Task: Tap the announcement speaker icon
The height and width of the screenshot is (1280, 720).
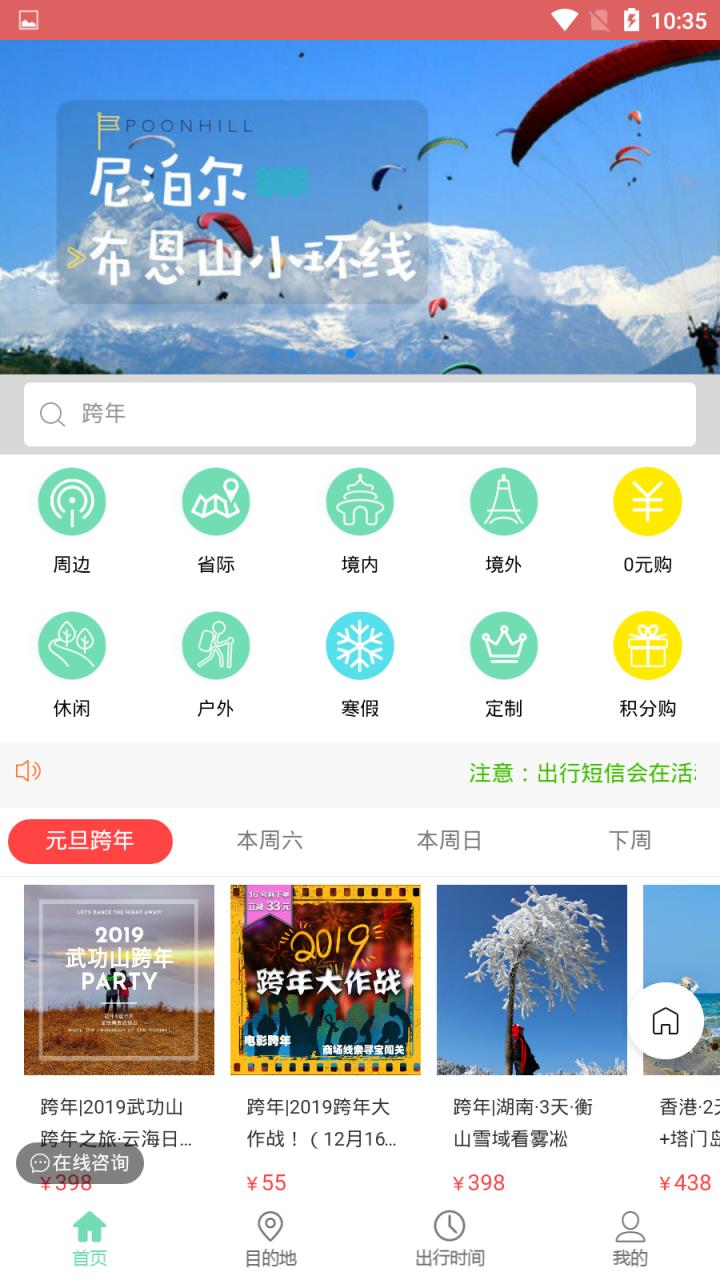Action: tap(29, 770)
